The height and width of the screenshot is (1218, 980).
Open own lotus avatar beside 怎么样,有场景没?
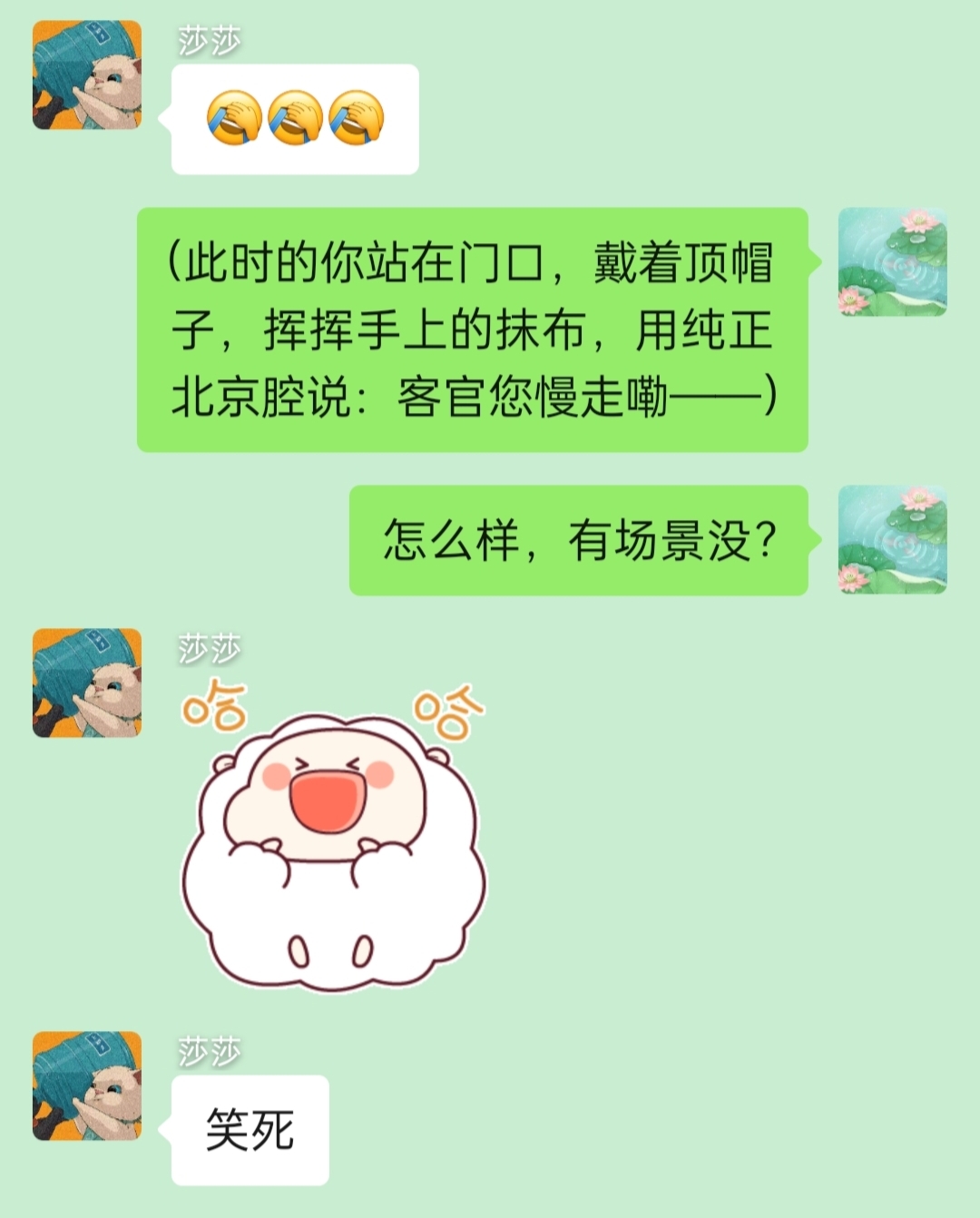pyautogui.click(x=892, y=540)
